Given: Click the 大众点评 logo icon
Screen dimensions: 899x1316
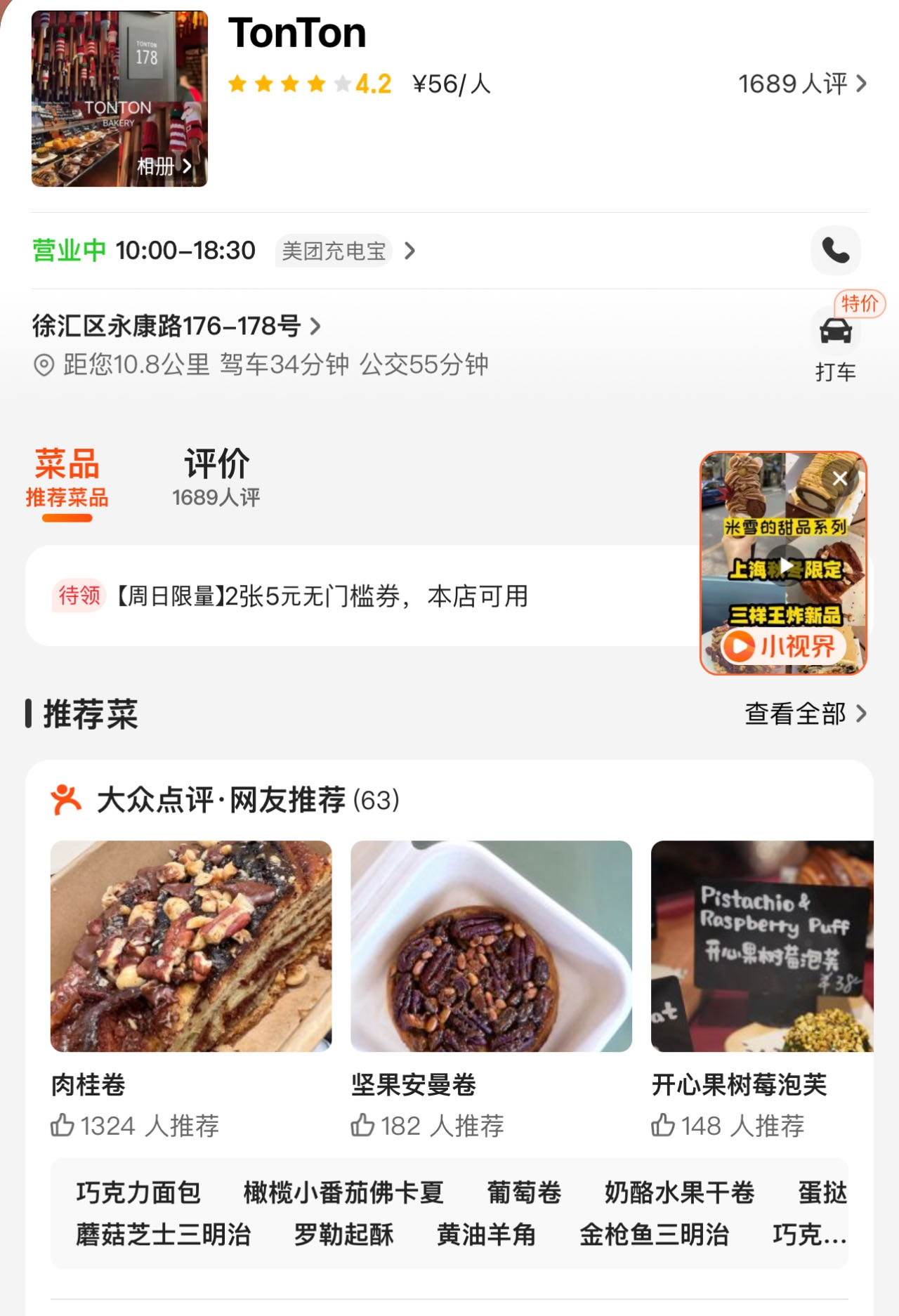Looking at the screenshot, I should (x=67, y=798).
